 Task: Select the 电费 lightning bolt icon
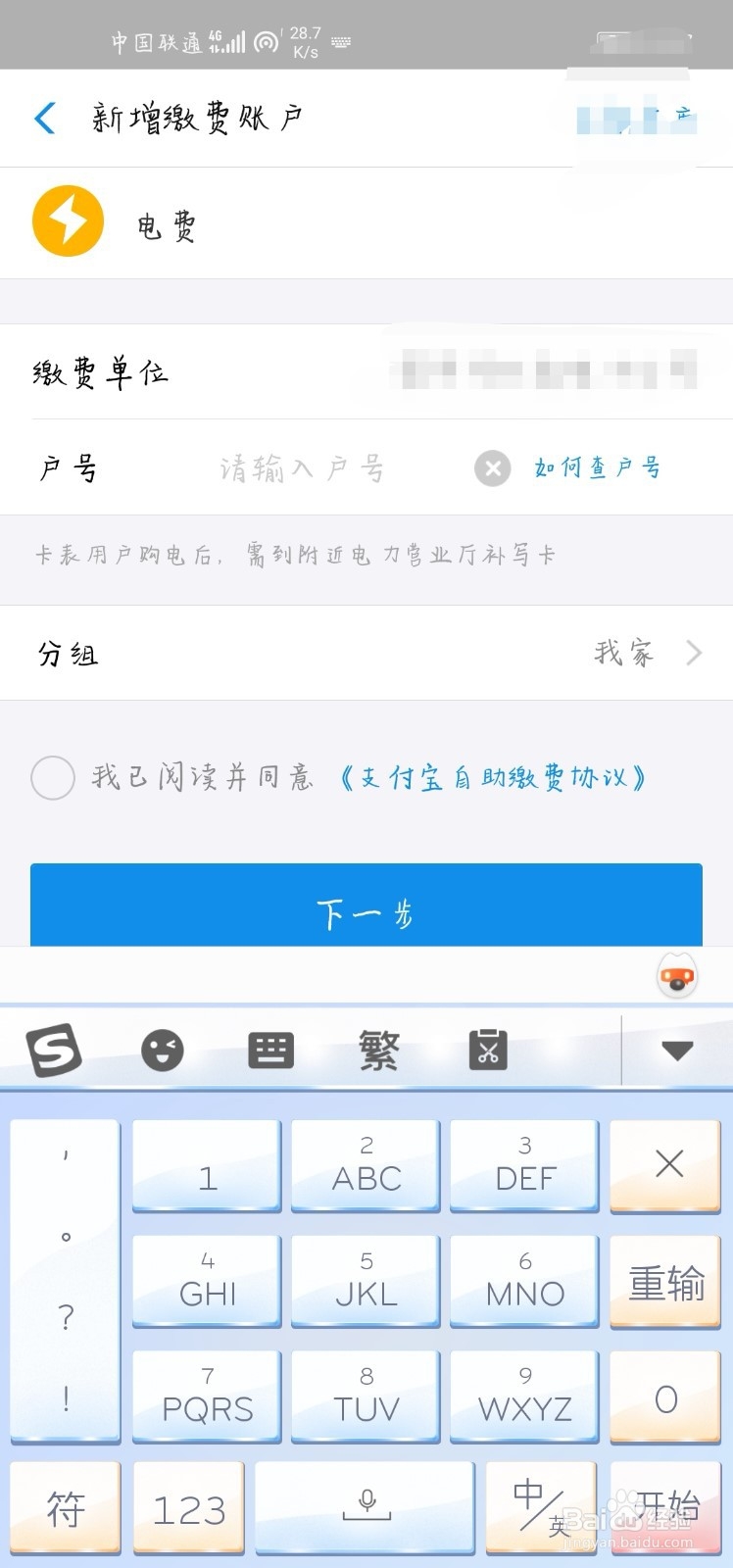[x=67, y=222]
